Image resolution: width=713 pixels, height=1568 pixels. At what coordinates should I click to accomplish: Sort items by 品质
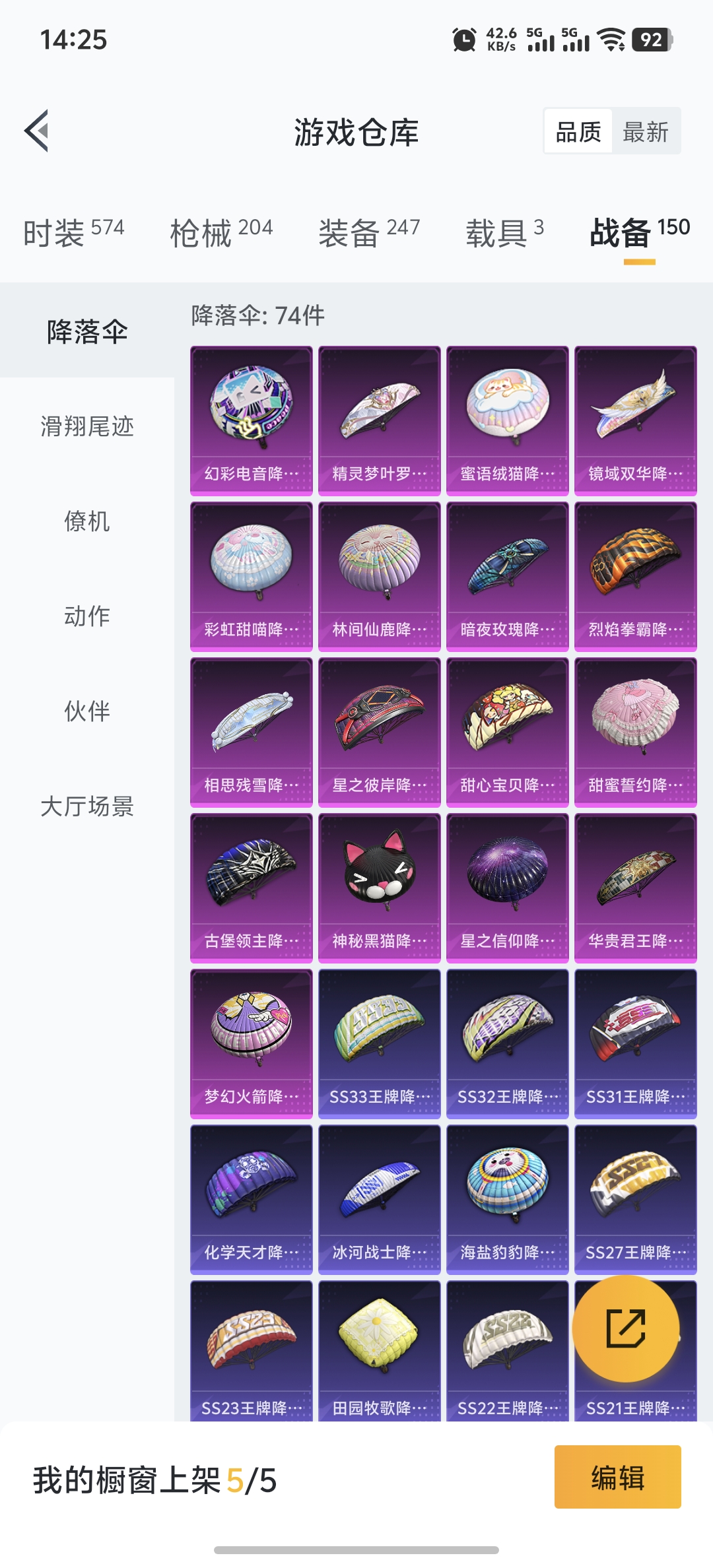(x=578, y=131)
